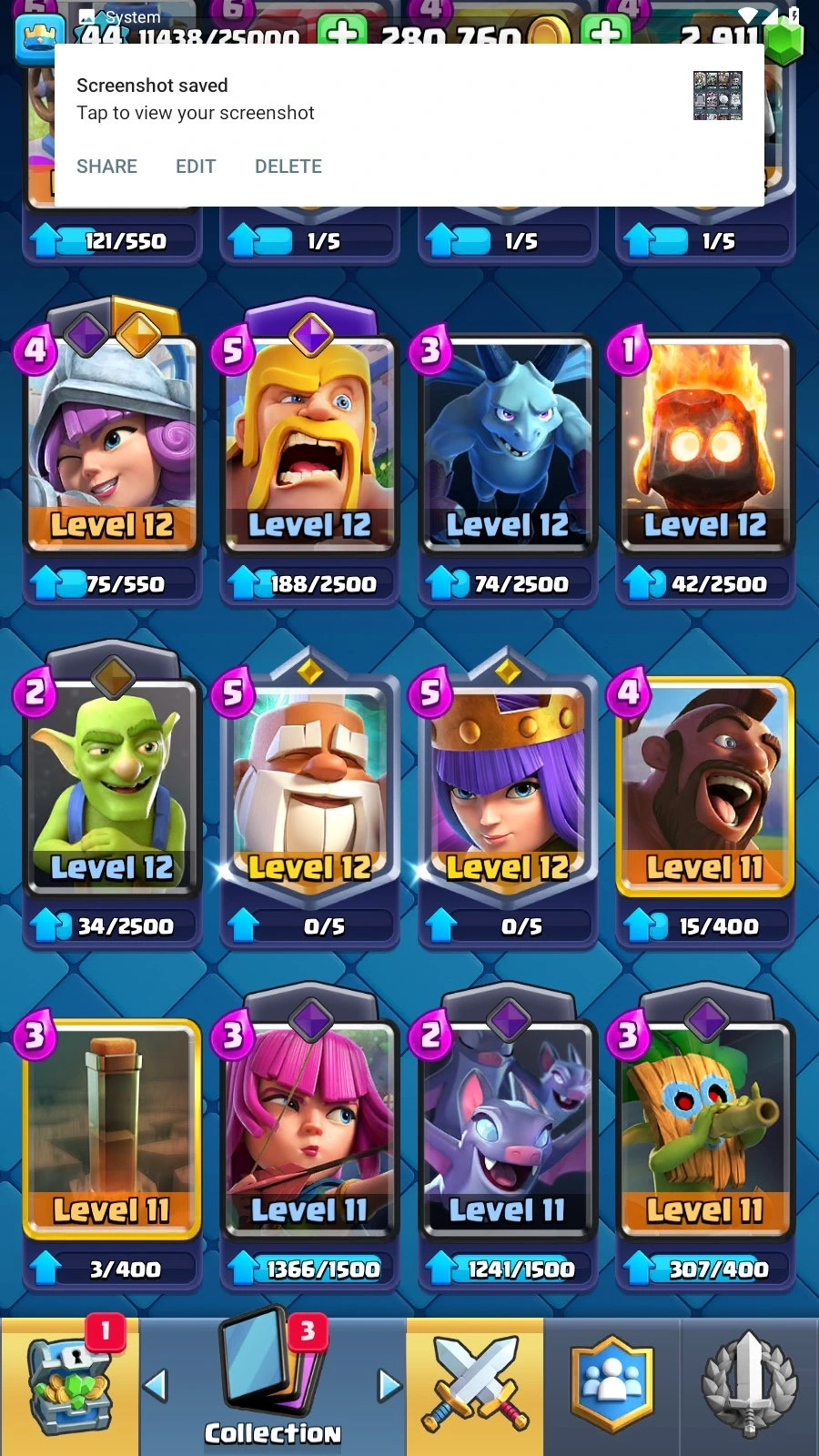Switch to the Battle crossed-swords tab

click(x=474, y=1385)
